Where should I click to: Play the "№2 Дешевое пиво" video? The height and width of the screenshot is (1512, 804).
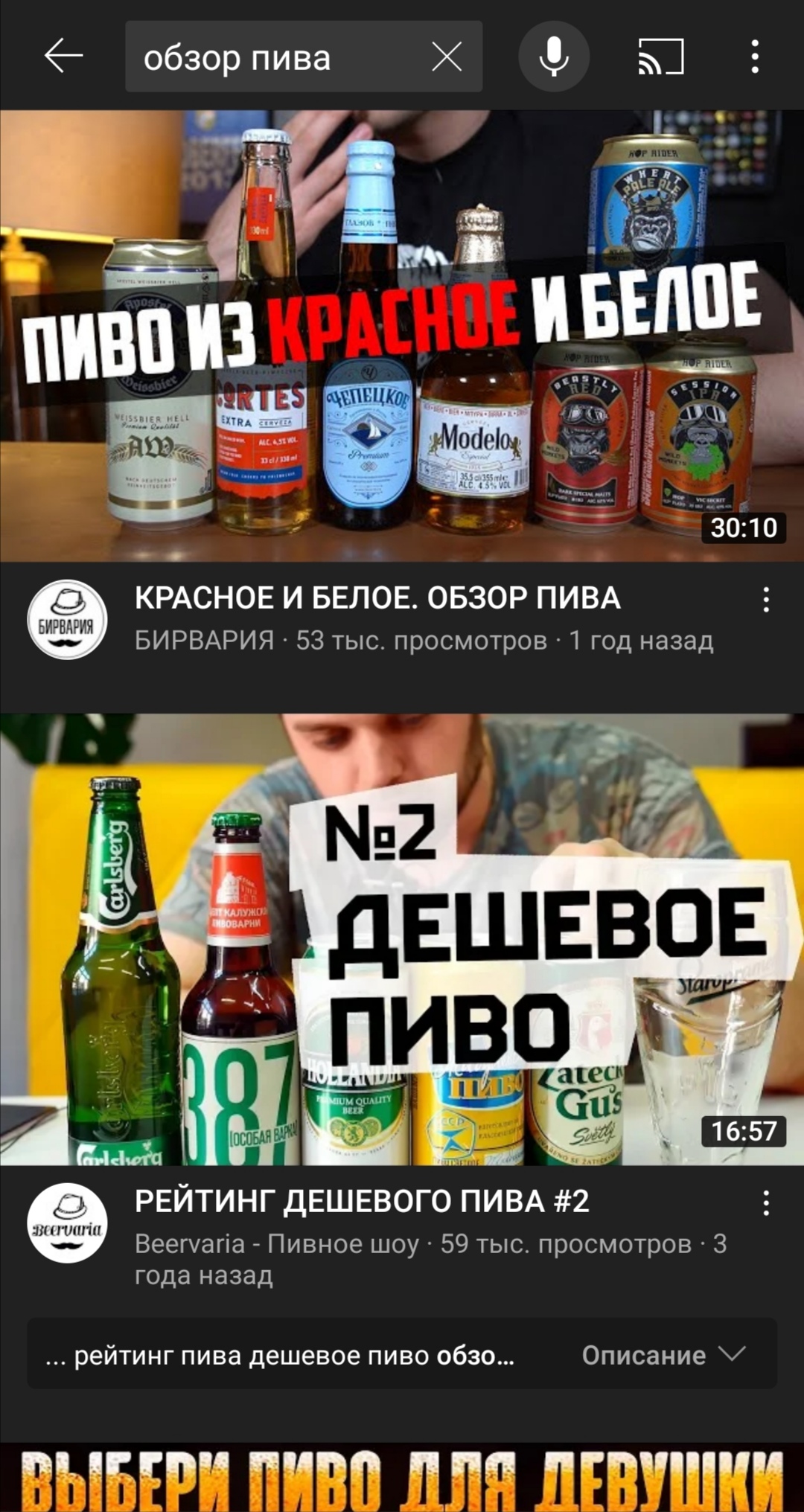pyautogui.click(x=402, y=939)
